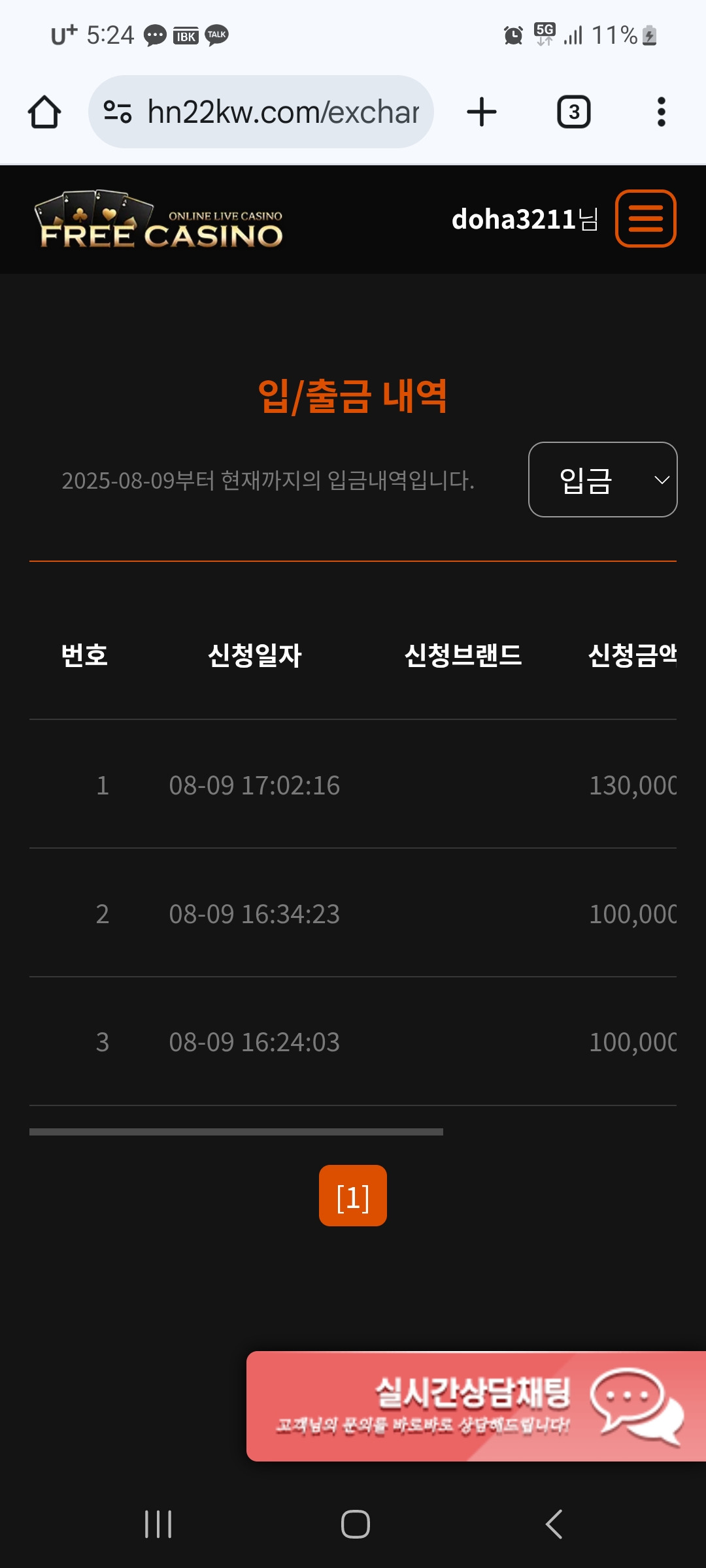Viewport: 706px width, 1568px height.
Task: Show recent apps
Action: click(x=158, y=1524)
